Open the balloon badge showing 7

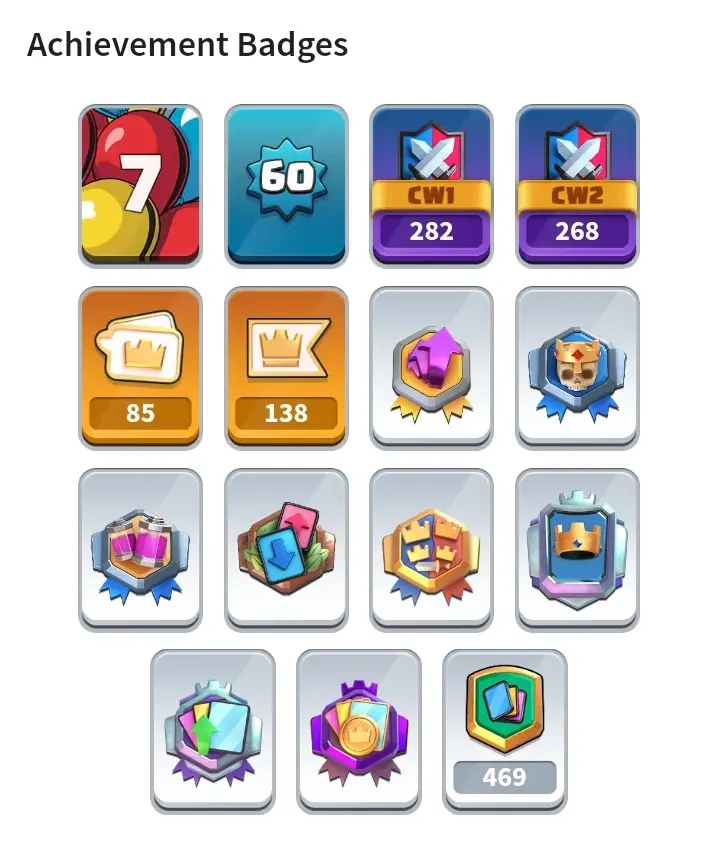coord(140,185)
